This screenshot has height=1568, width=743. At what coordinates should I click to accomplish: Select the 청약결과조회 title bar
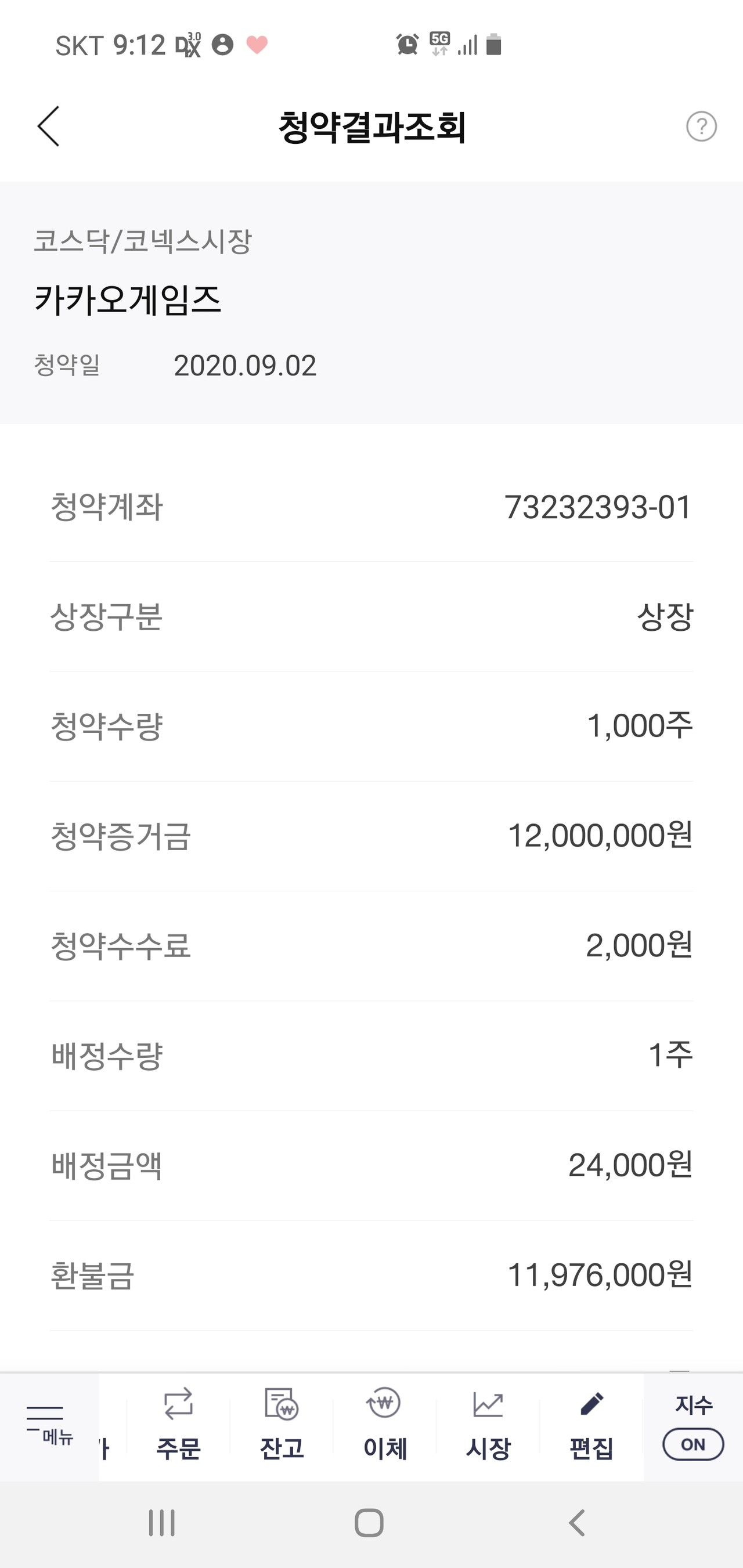tap(371, 126)
